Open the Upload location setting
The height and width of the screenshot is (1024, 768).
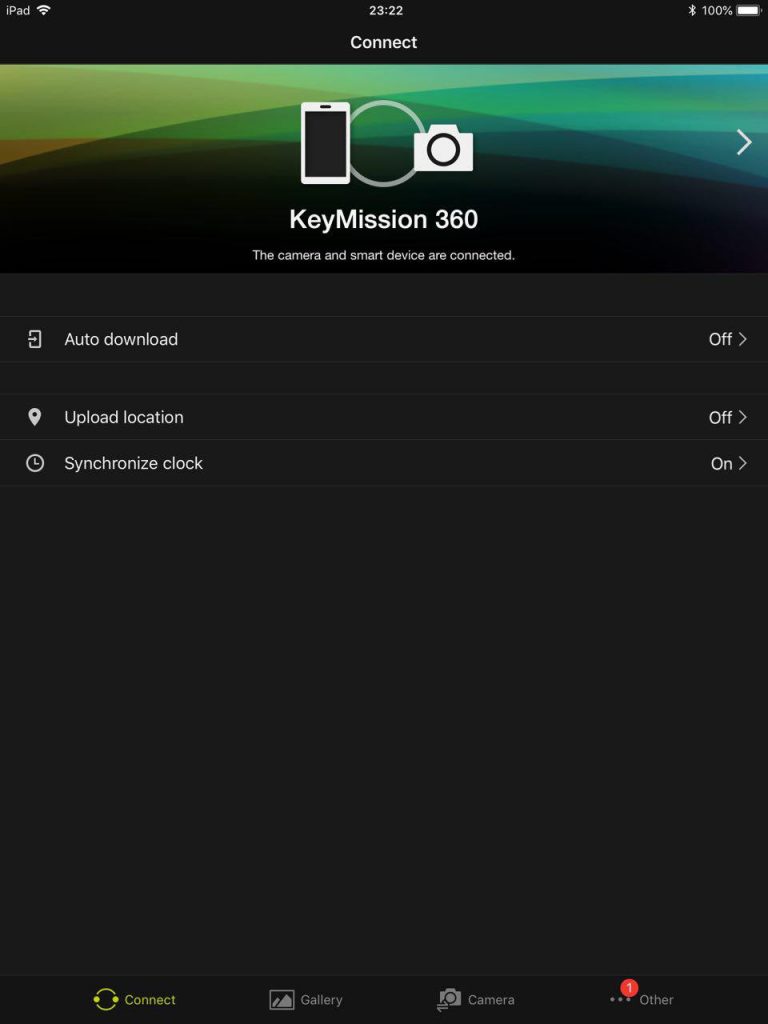pyautogui.click(x=384, y=417)
